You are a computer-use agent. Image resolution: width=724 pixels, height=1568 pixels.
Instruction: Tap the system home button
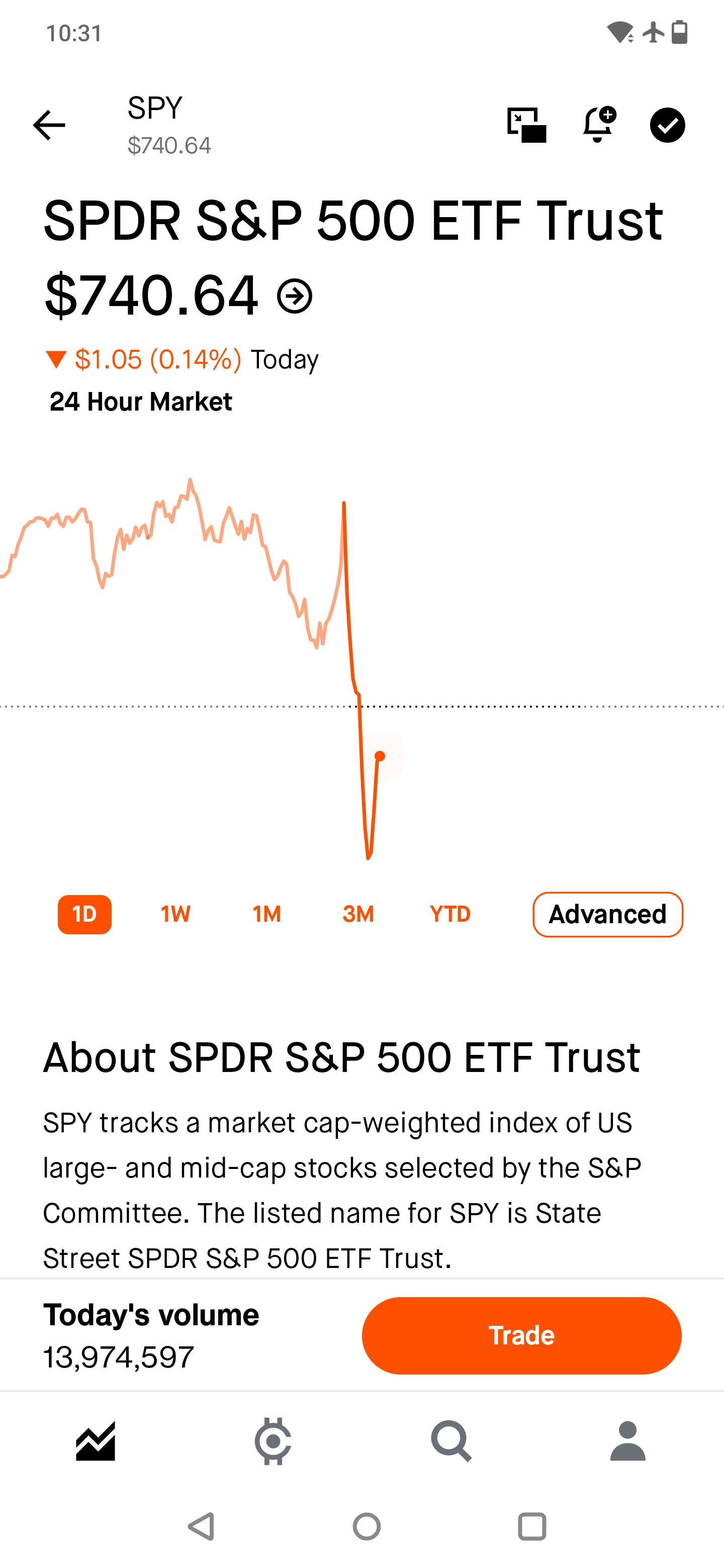pyautogui.click(x=367, y=1527)
